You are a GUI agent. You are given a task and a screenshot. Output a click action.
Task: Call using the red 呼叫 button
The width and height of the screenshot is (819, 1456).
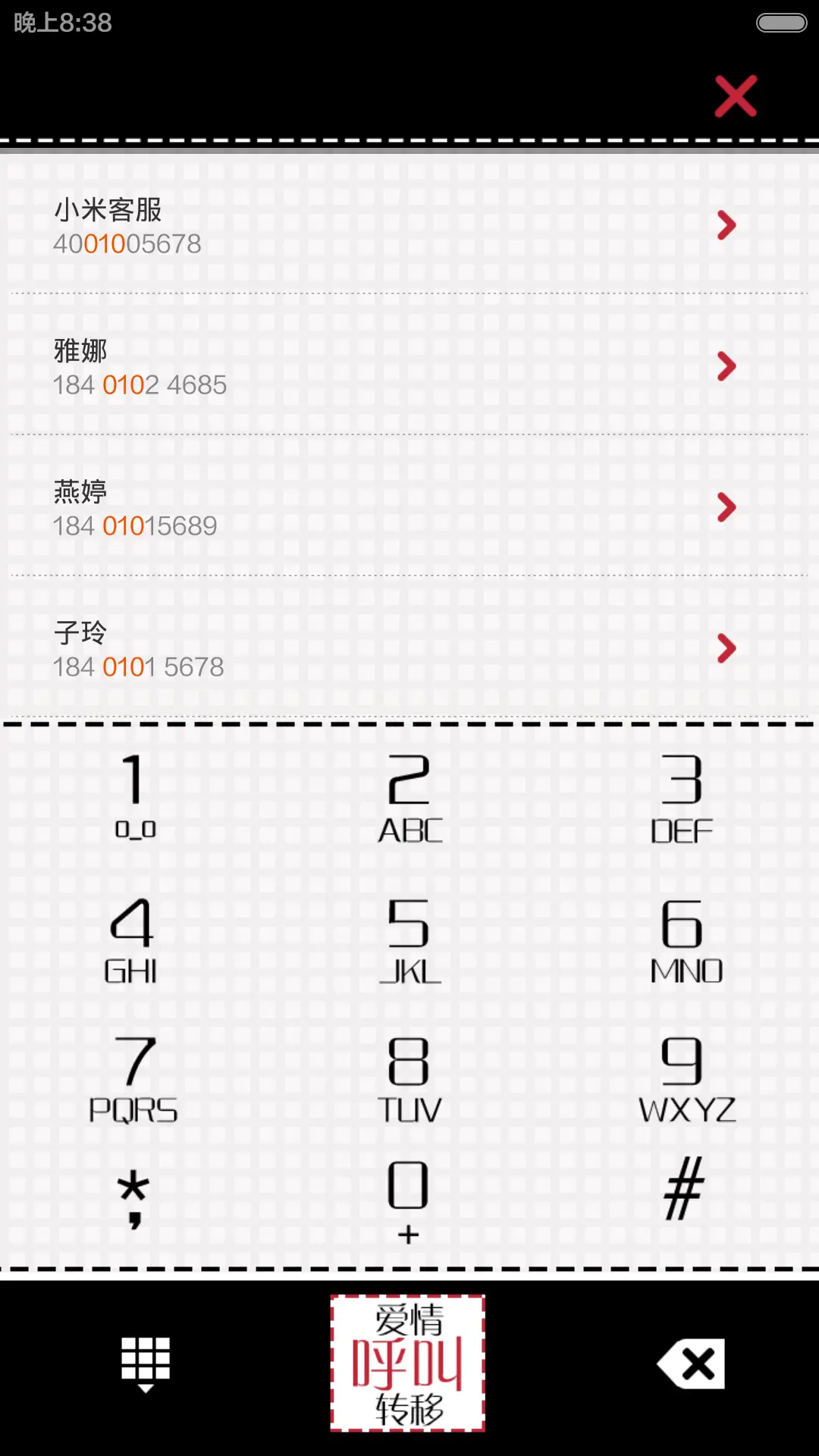408,1363
